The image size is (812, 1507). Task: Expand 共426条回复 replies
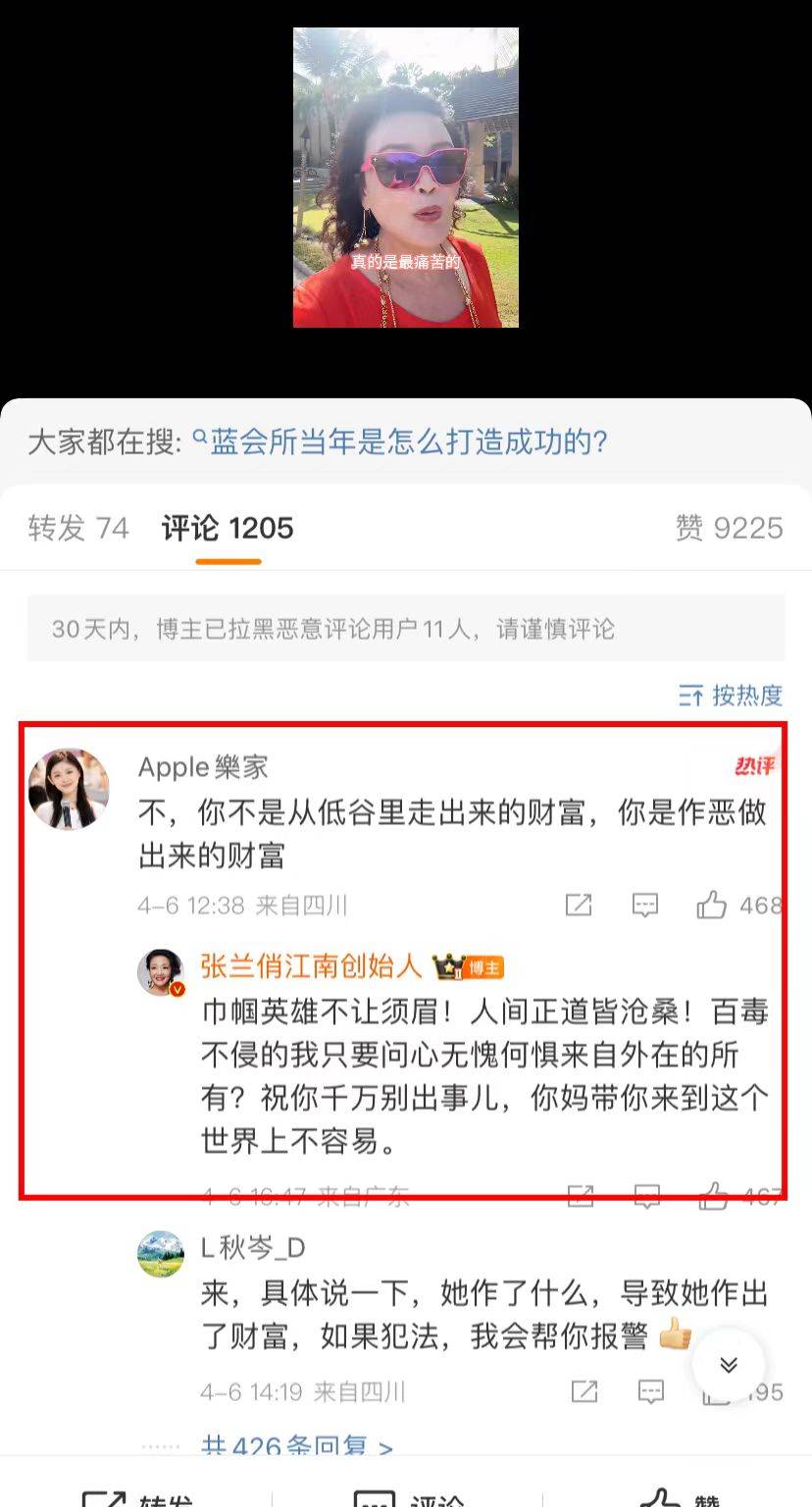[x=296, y=1448]
